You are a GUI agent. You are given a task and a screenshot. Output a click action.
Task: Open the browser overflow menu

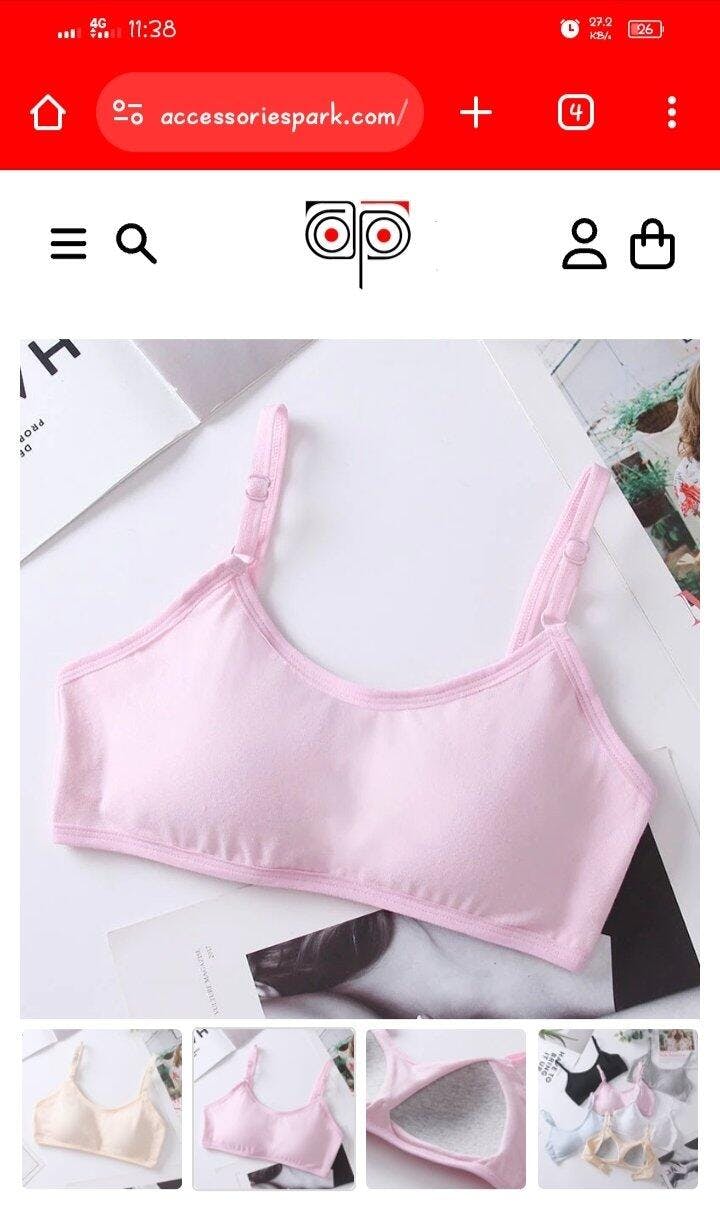tap(671, 113)
